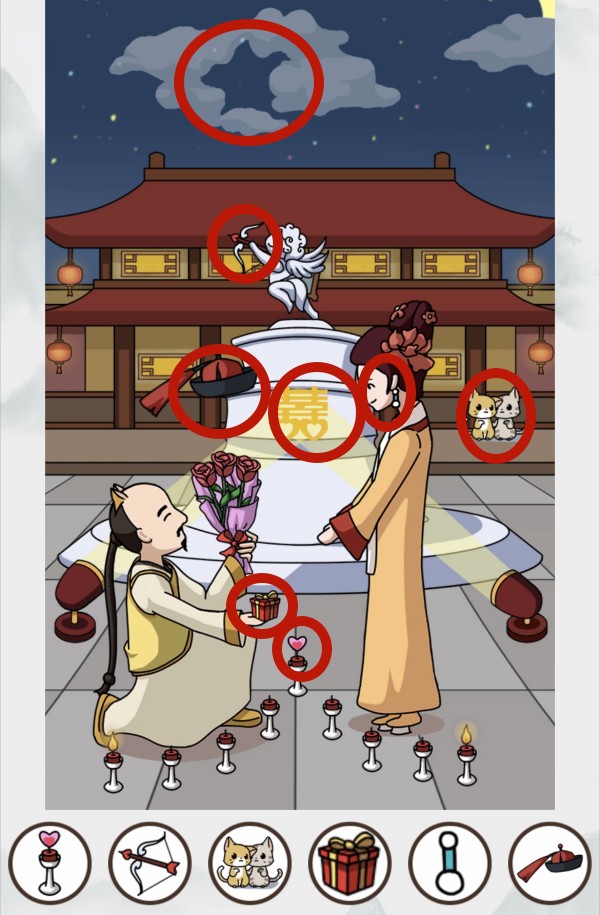Select the heart candle item in tray
The height and width of the screenshot is (915, 600).
(x=50, y=862)
